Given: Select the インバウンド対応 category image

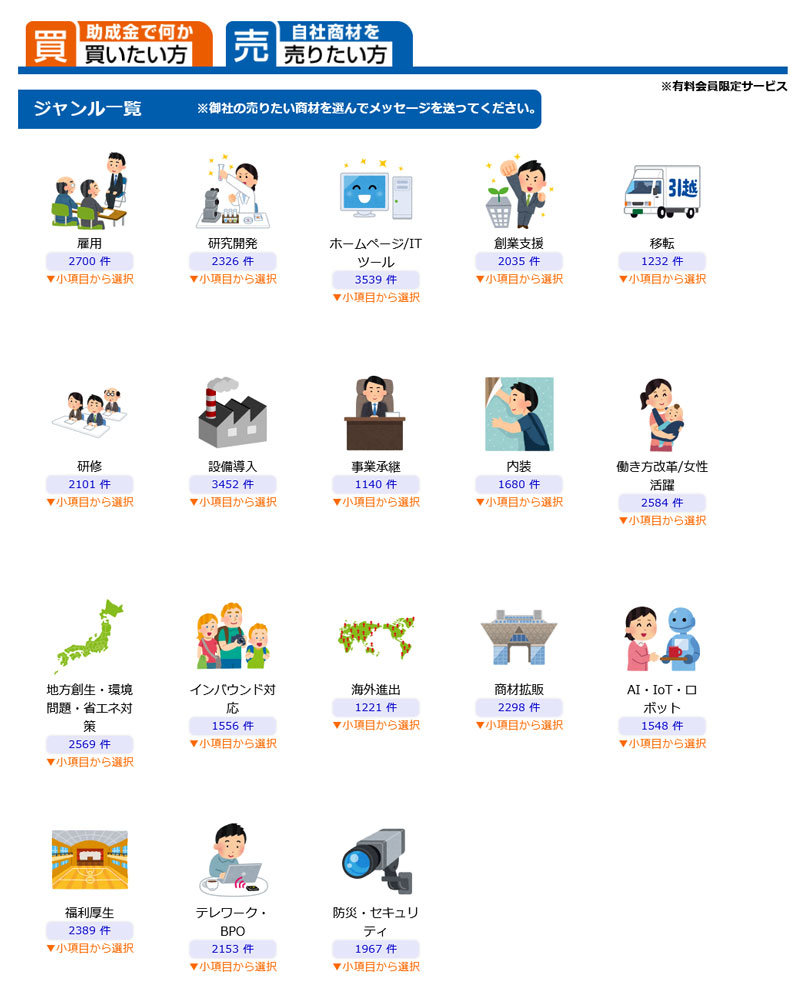Looking at the screenshot, I should 233,636.
